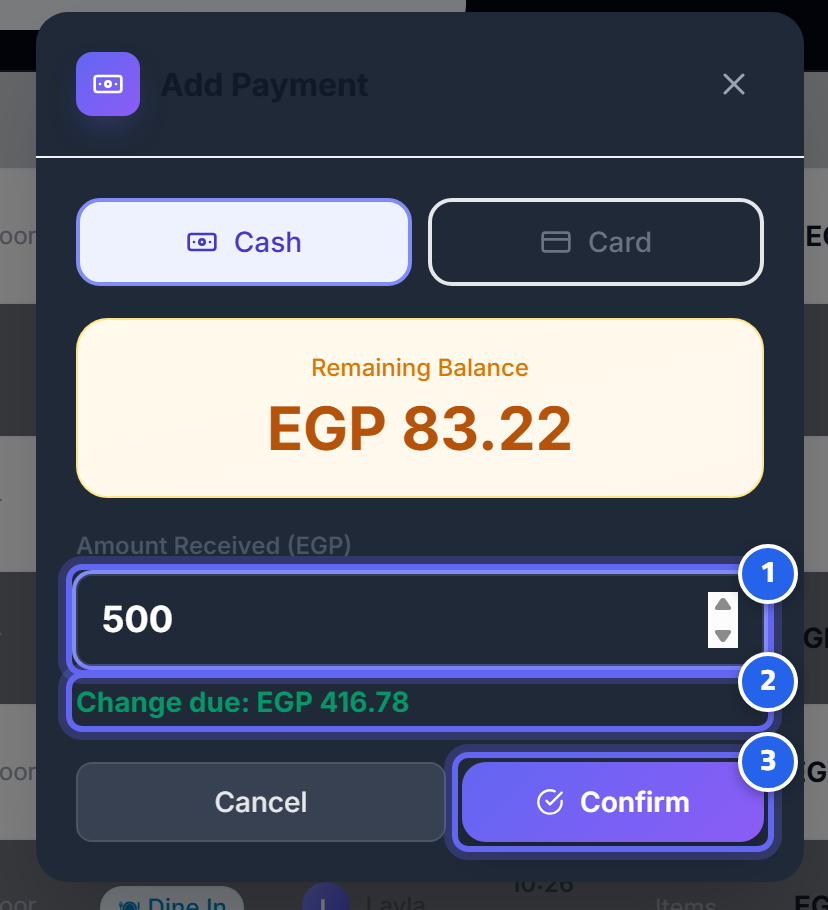Close the Add Payment dialog

pyautogui.click(x=733, y=84)
